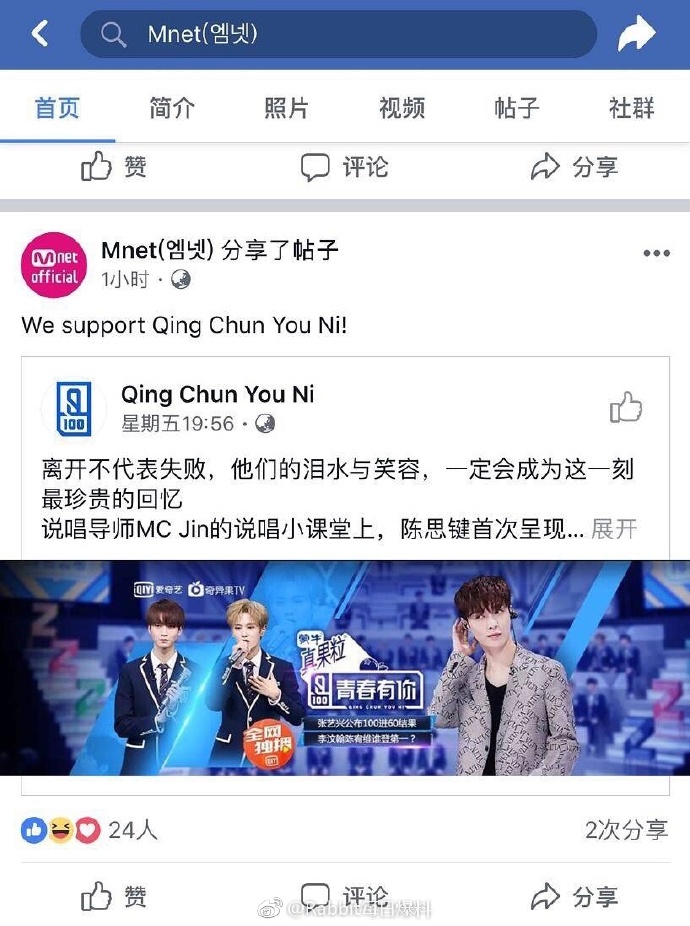Tap the Mnet(엠넷) search field

[x=338, y=35]
